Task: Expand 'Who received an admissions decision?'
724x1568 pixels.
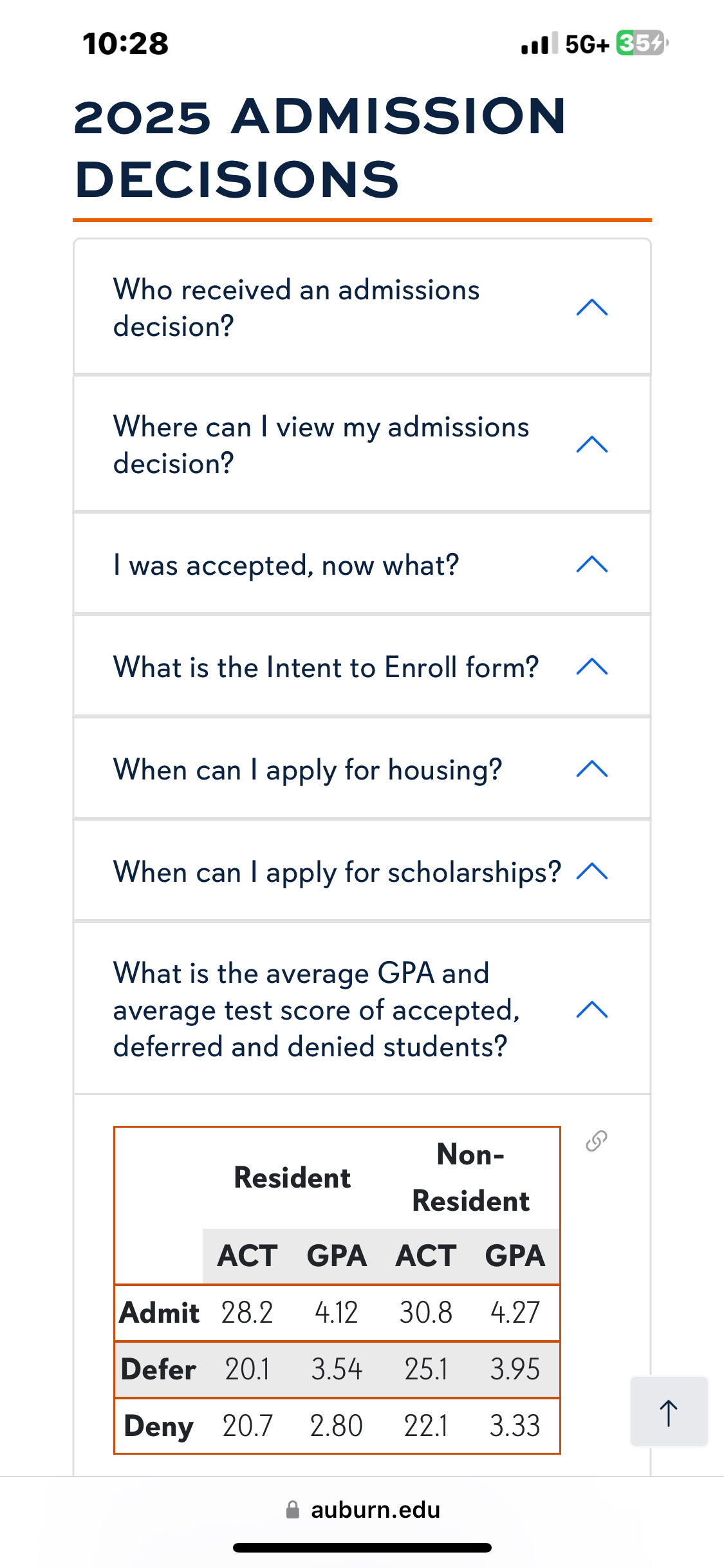Action: click(362, 308)
